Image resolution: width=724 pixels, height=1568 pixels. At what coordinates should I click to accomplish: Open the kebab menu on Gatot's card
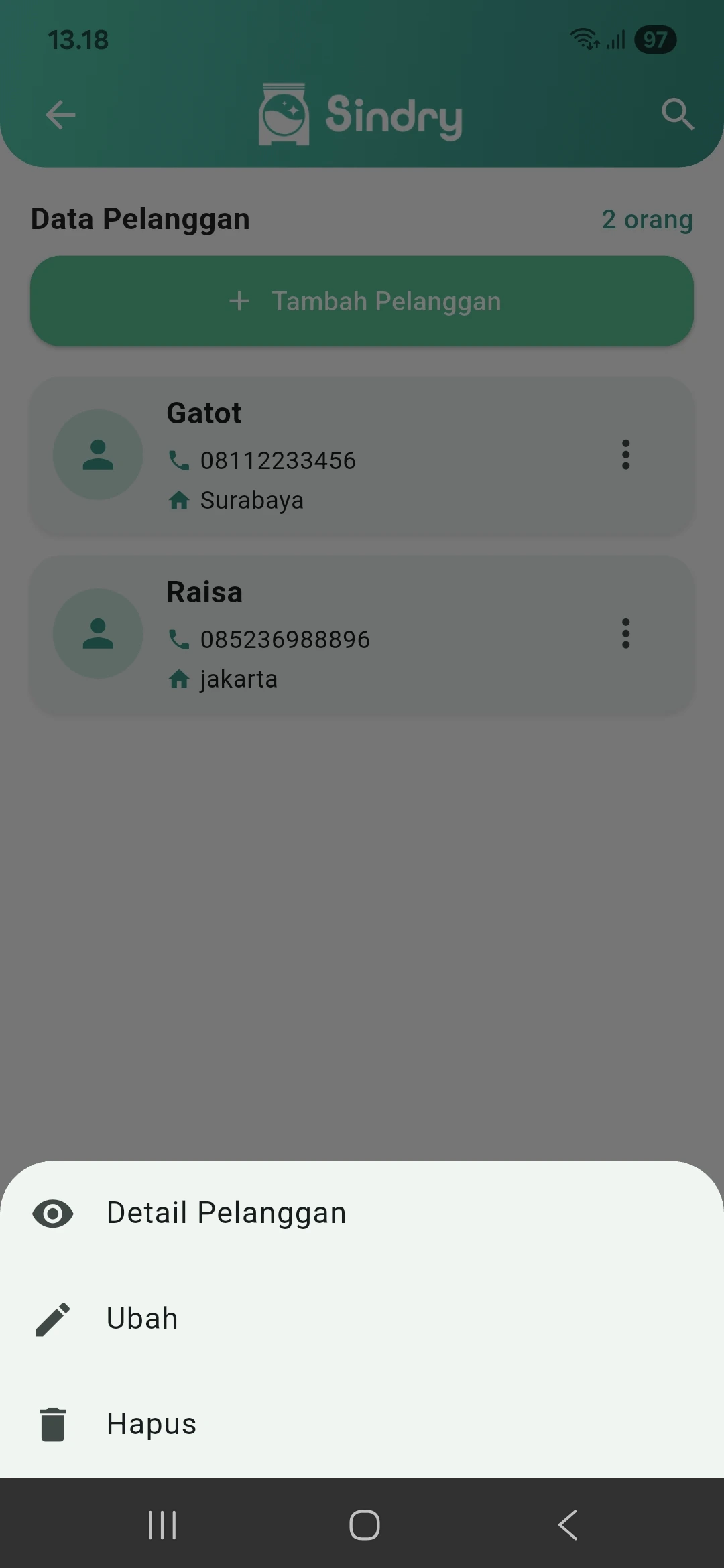[625, 455]
